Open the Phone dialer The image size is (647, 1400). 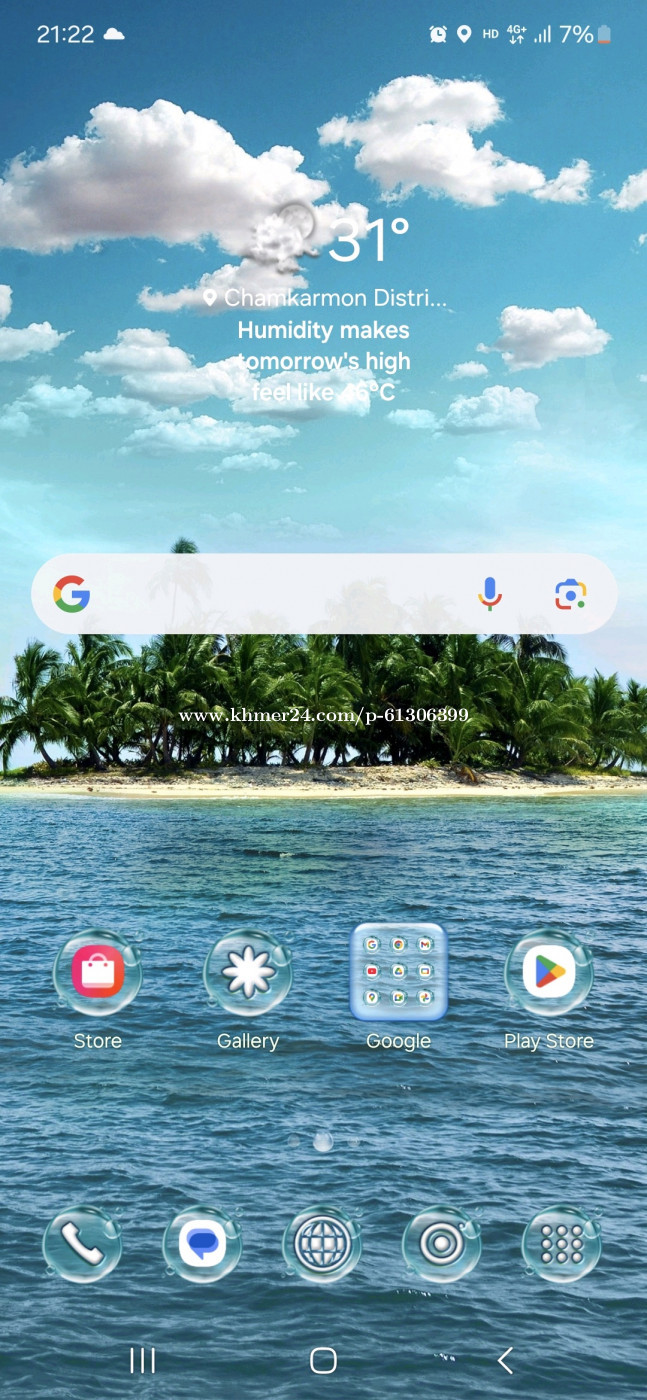(82, 1244)
